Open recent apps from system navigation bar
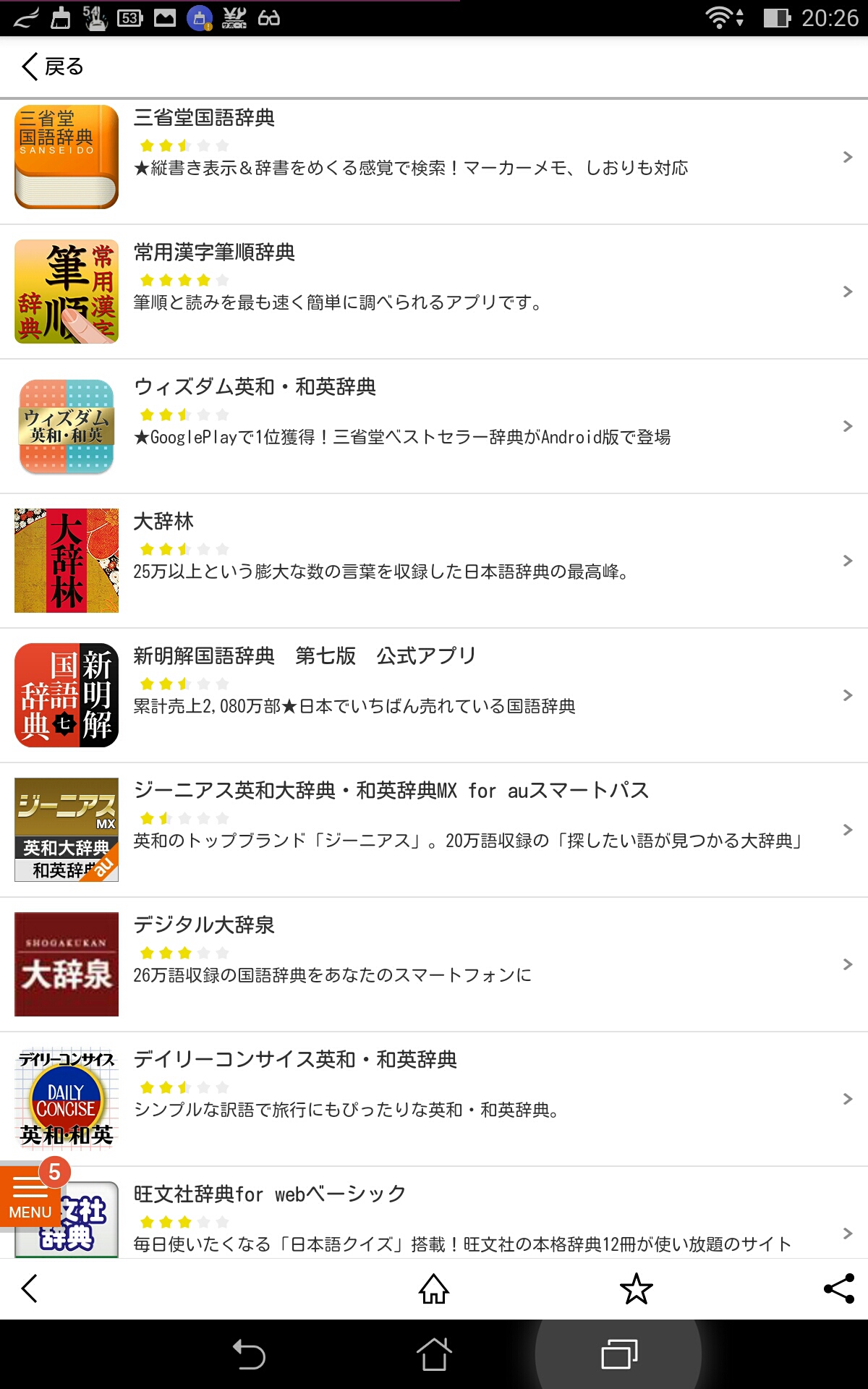The width and height of the screenshot is (868, 1389). point(619,1354)
